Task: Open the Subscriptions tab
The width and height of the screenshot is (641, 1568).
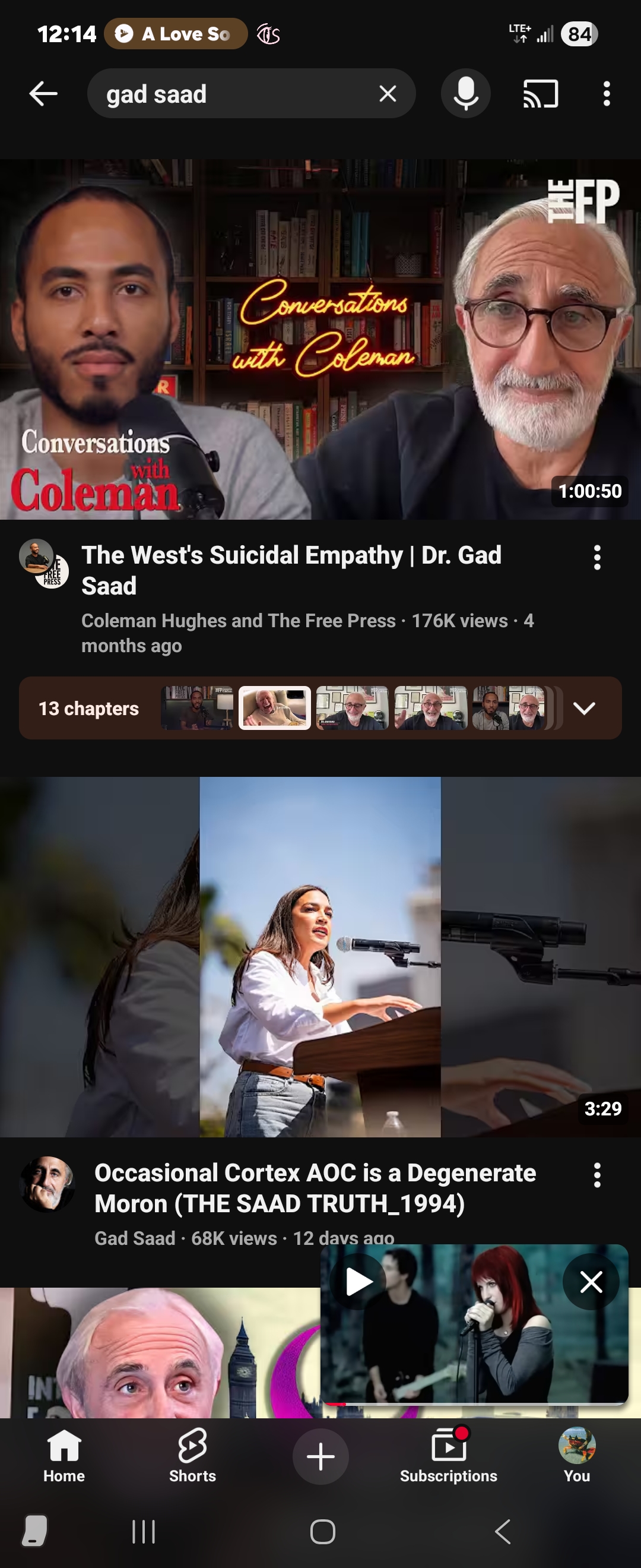Action: tap(448, 1456)
